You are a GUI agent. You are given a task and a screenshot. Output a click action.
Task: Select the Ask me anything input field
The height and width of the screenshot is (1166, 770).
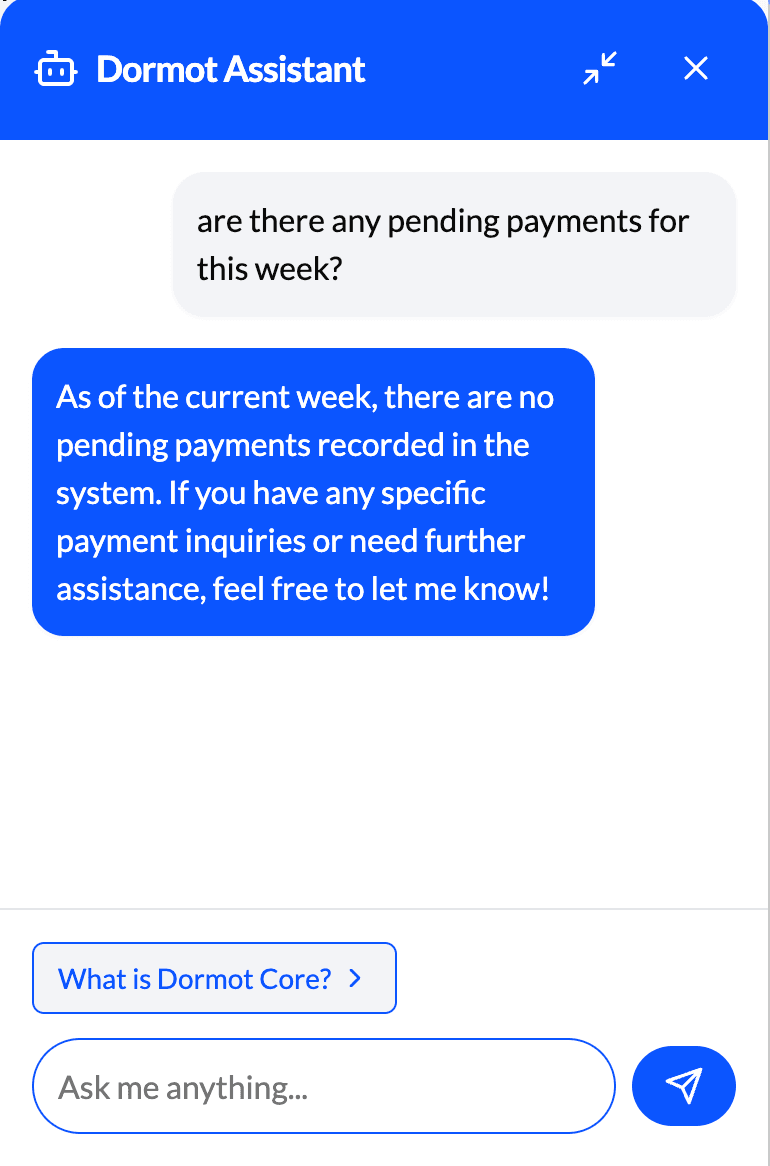[324, 1086]
